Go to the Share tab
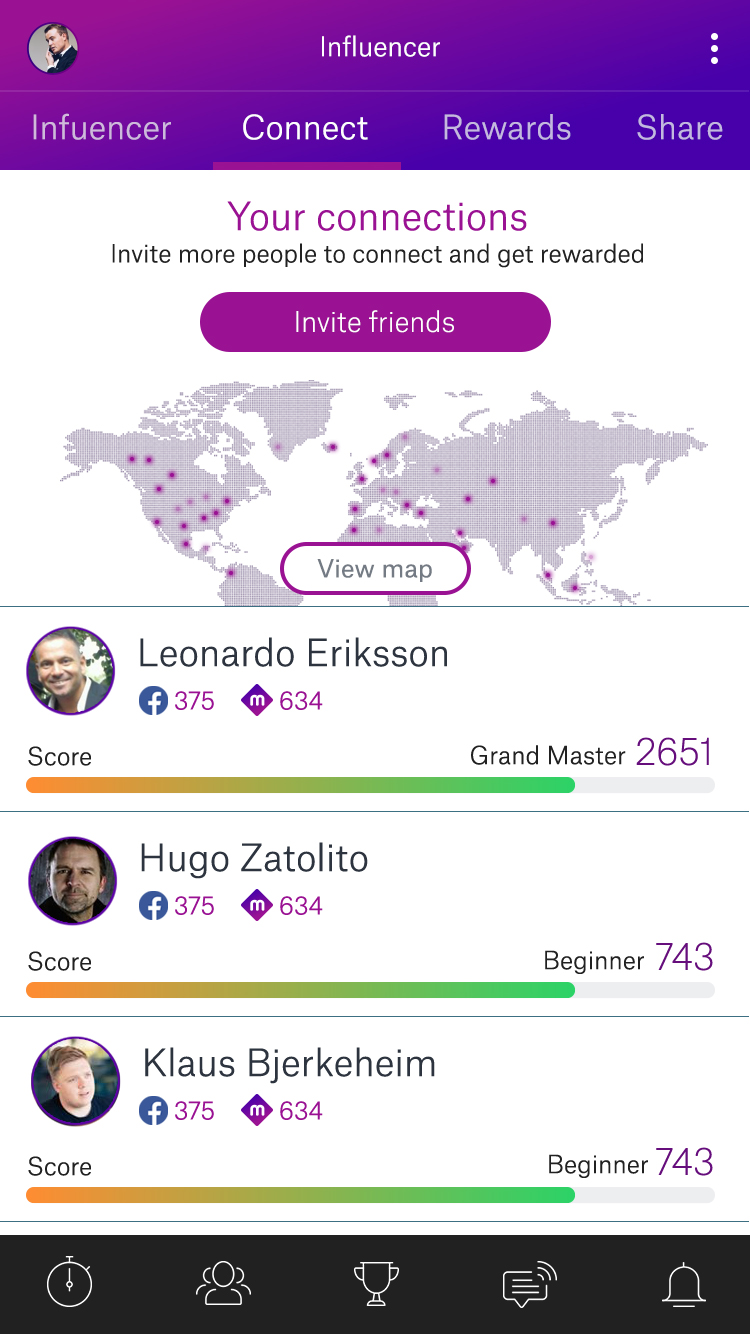This screenshot has height=1334, width=750. 680,128
